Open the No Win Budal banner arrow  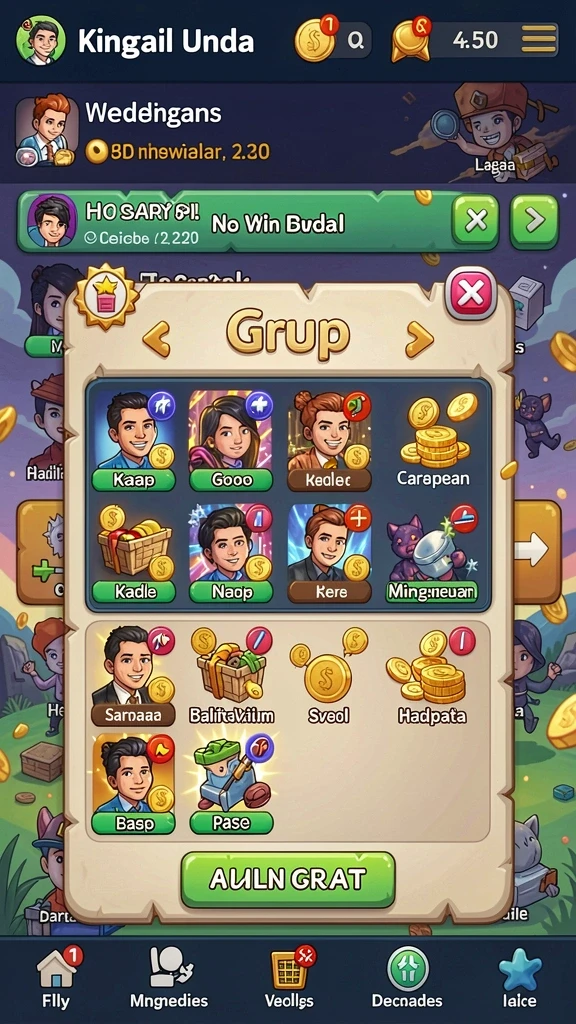(534, 222)
